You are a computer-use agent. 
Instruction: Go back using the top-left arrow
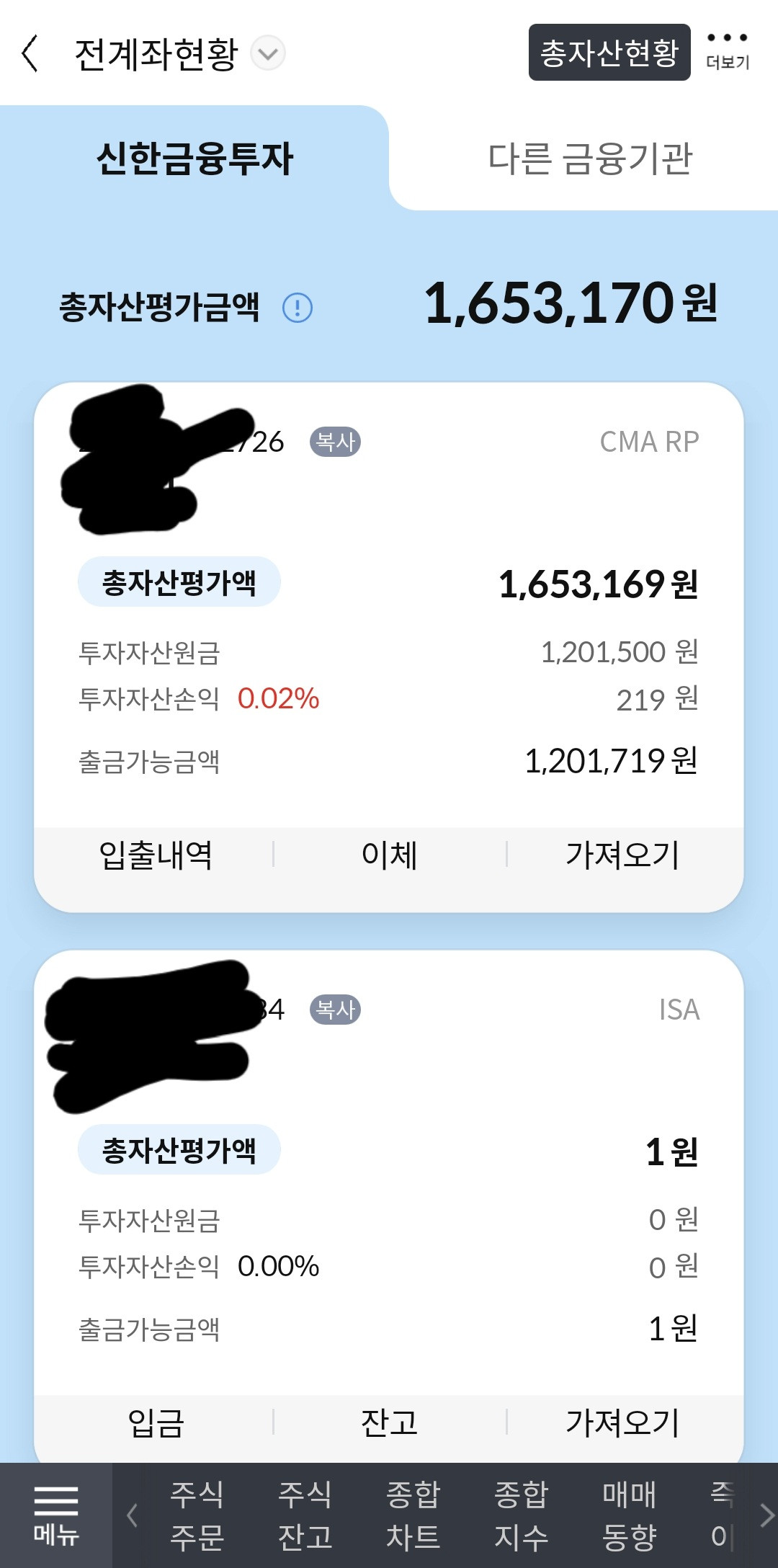coord(30,54)
